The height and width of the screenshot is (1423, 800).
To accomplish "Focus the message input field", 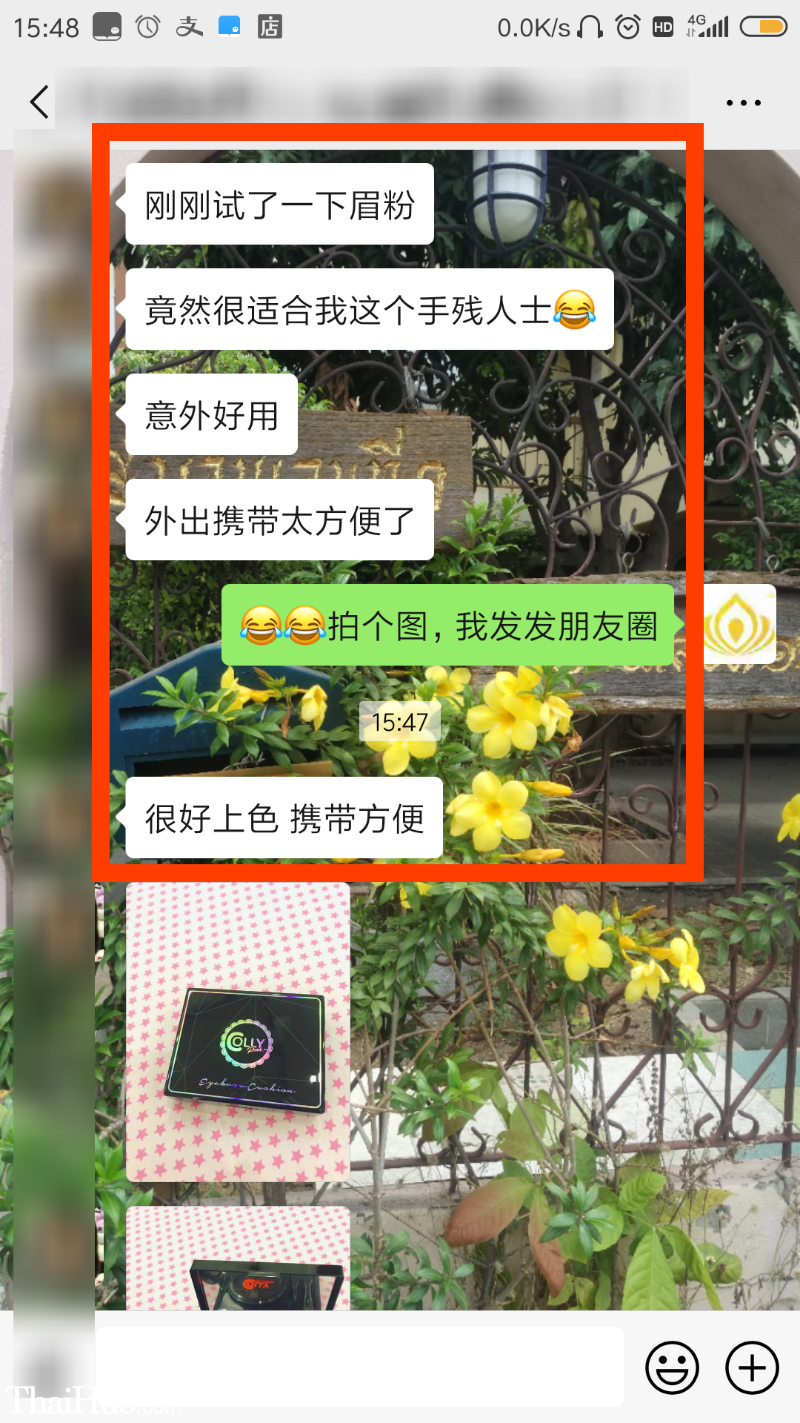I will click(360, 1367).
